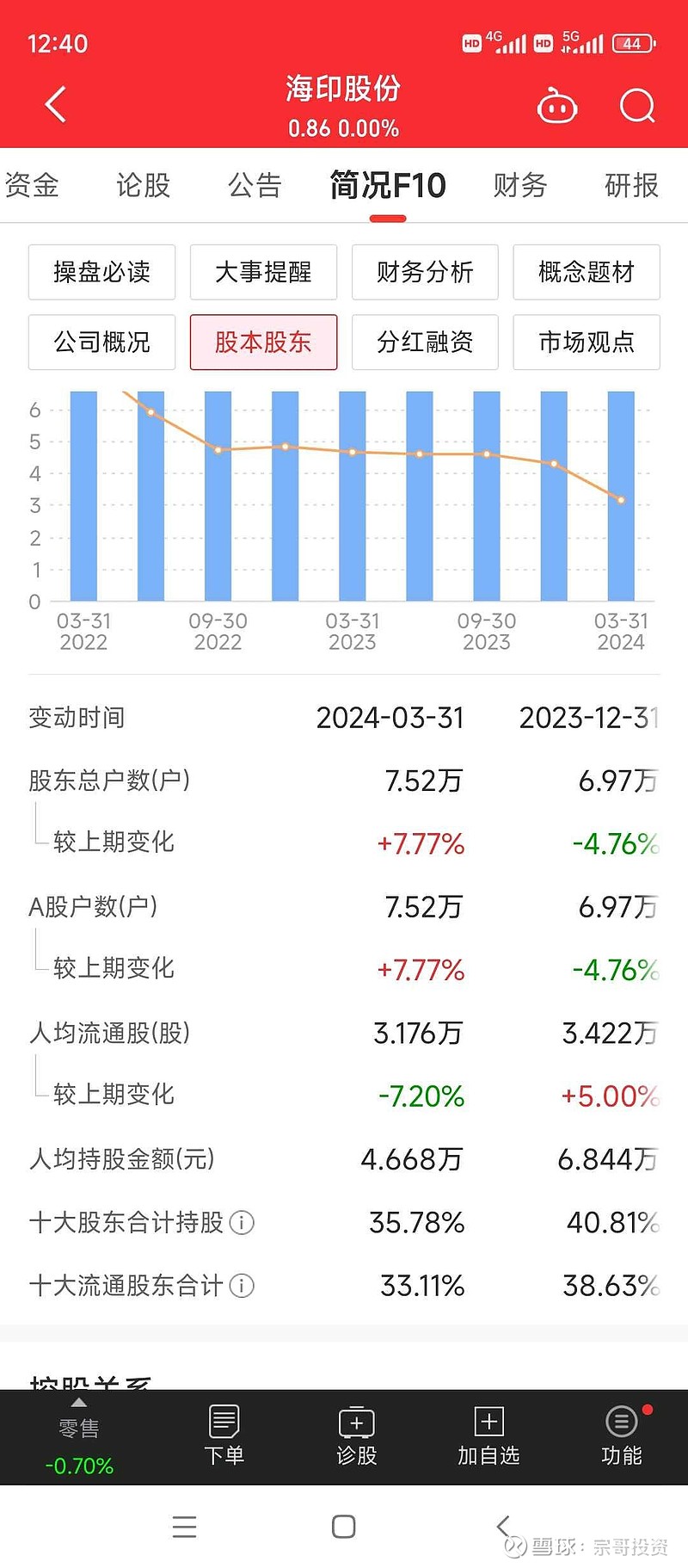Switch to the 资金 tab
The height and width of the screenshot is (1568, 688).
33,185
